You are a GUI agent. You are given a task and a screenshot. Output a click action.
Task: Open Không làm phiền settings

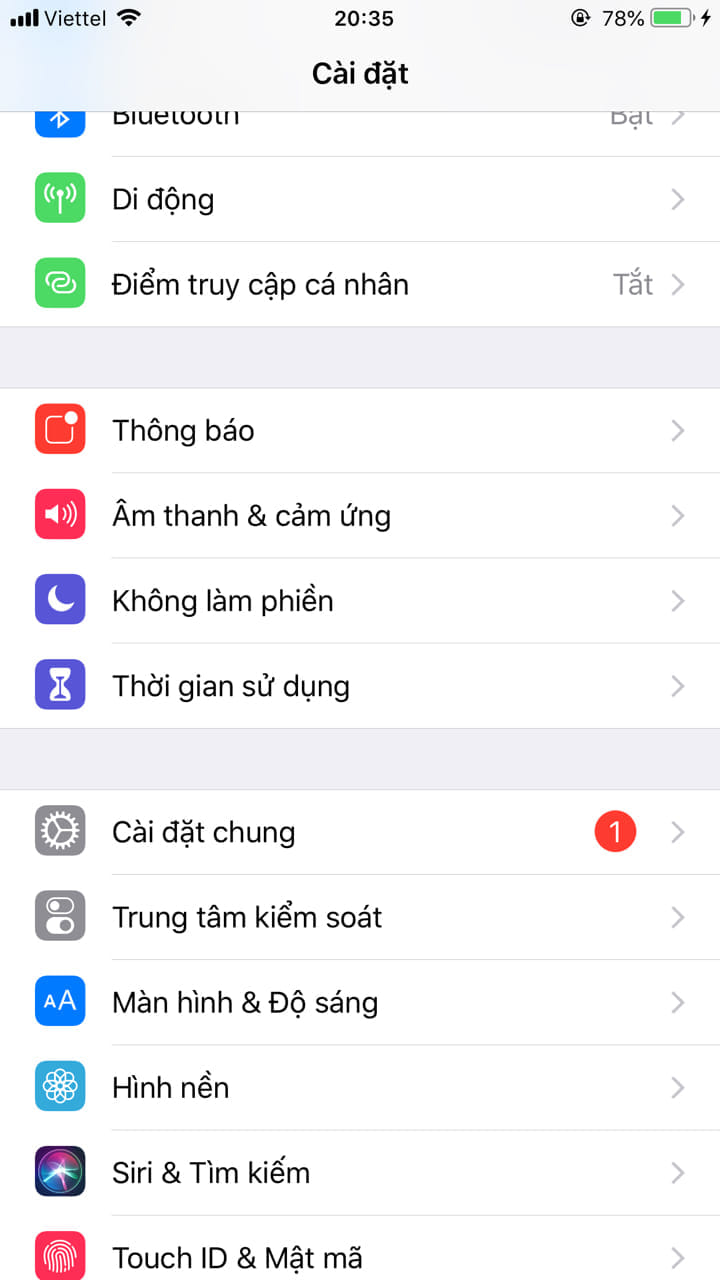pos(360,601)
